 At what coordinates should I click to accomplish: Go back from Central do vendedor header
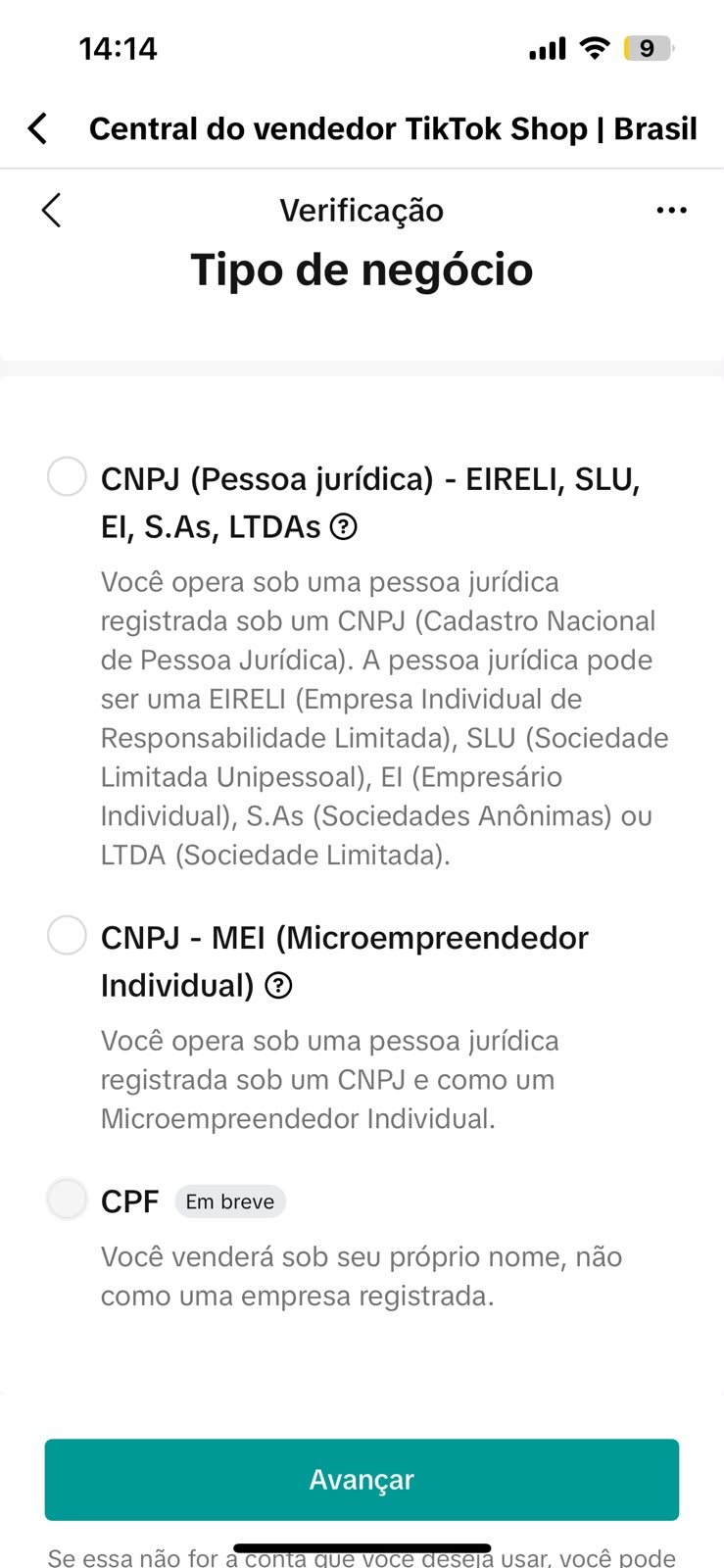coord(37,128)
